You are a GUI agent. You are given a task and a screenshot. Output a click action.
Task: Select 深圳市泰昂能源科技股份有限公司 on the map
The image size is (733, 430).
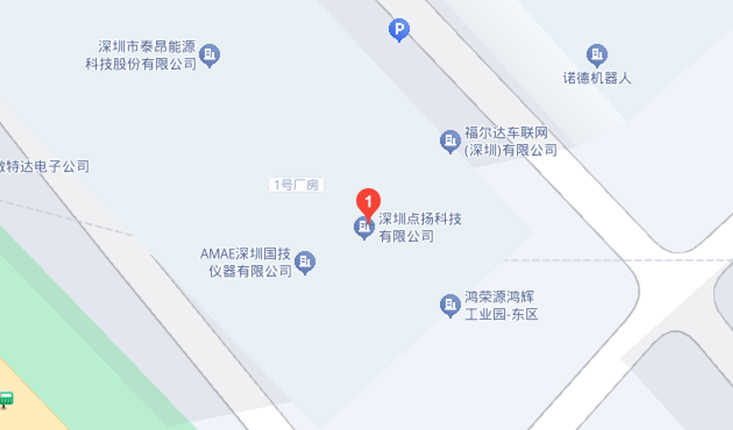pyautogui.click(x=210, y=55)
